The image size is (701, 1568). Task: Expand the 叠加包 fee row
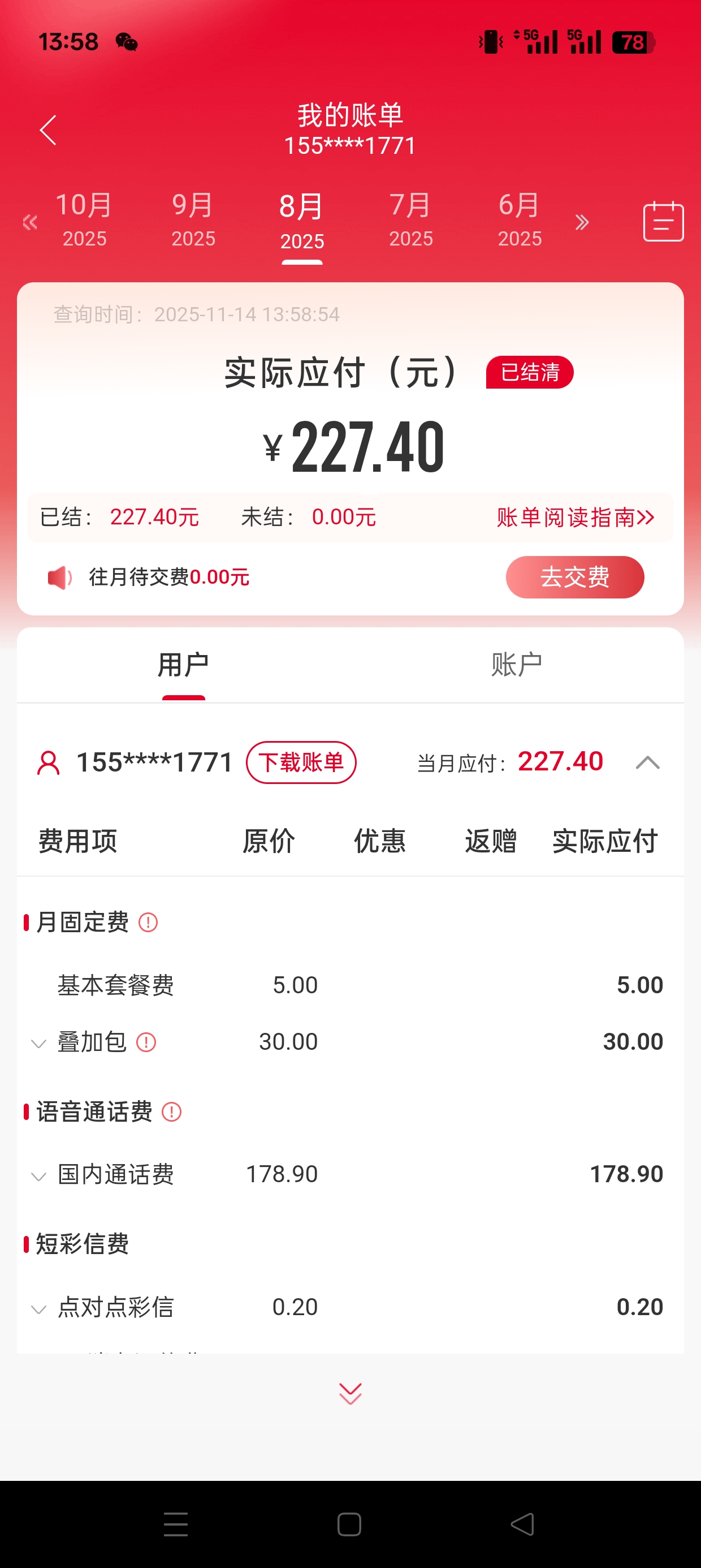coord(39,1043)
